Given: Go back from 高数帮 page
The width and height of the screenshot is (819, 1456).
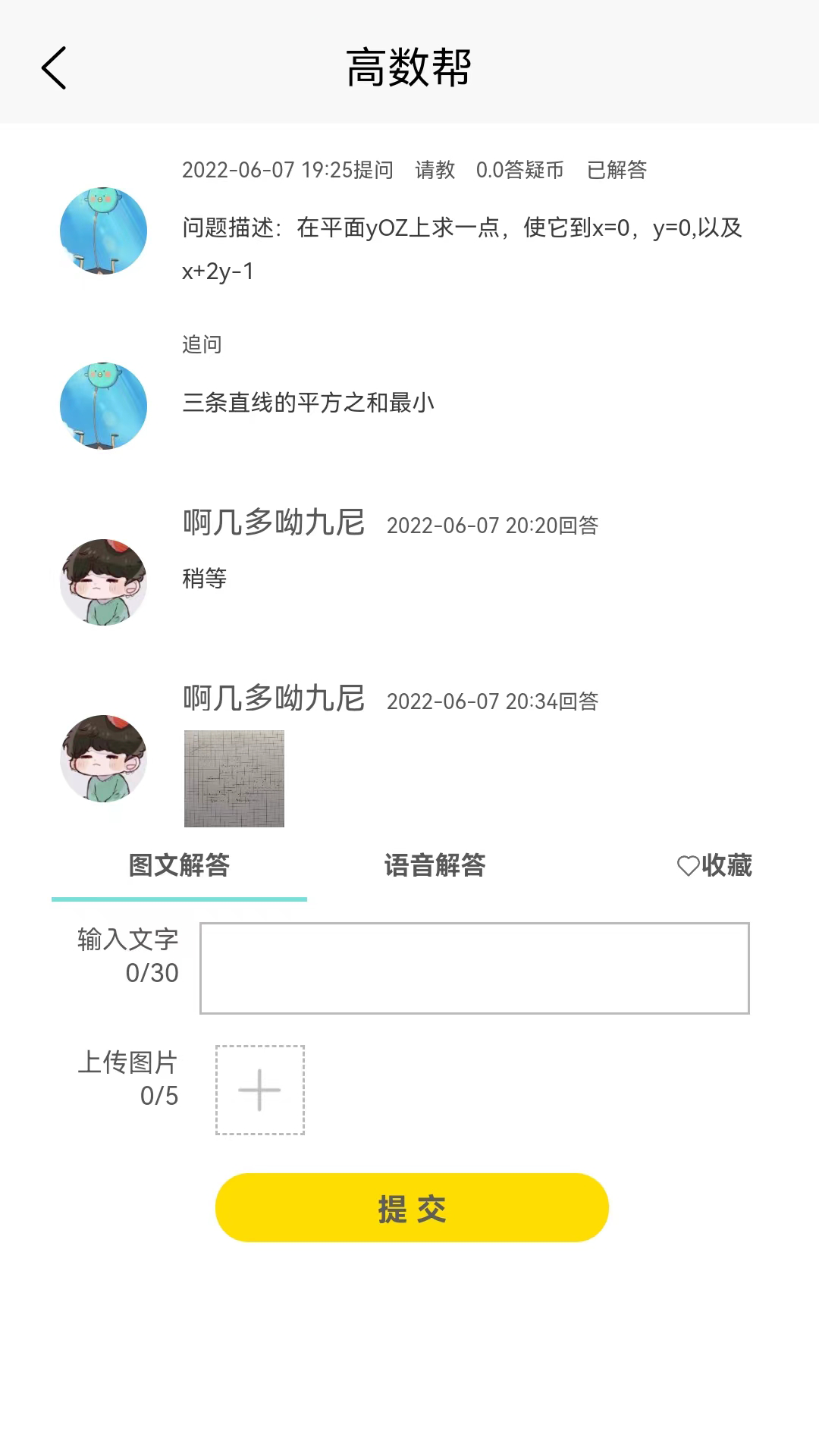Looking at the screenshot, I should (x=54, y=68).
